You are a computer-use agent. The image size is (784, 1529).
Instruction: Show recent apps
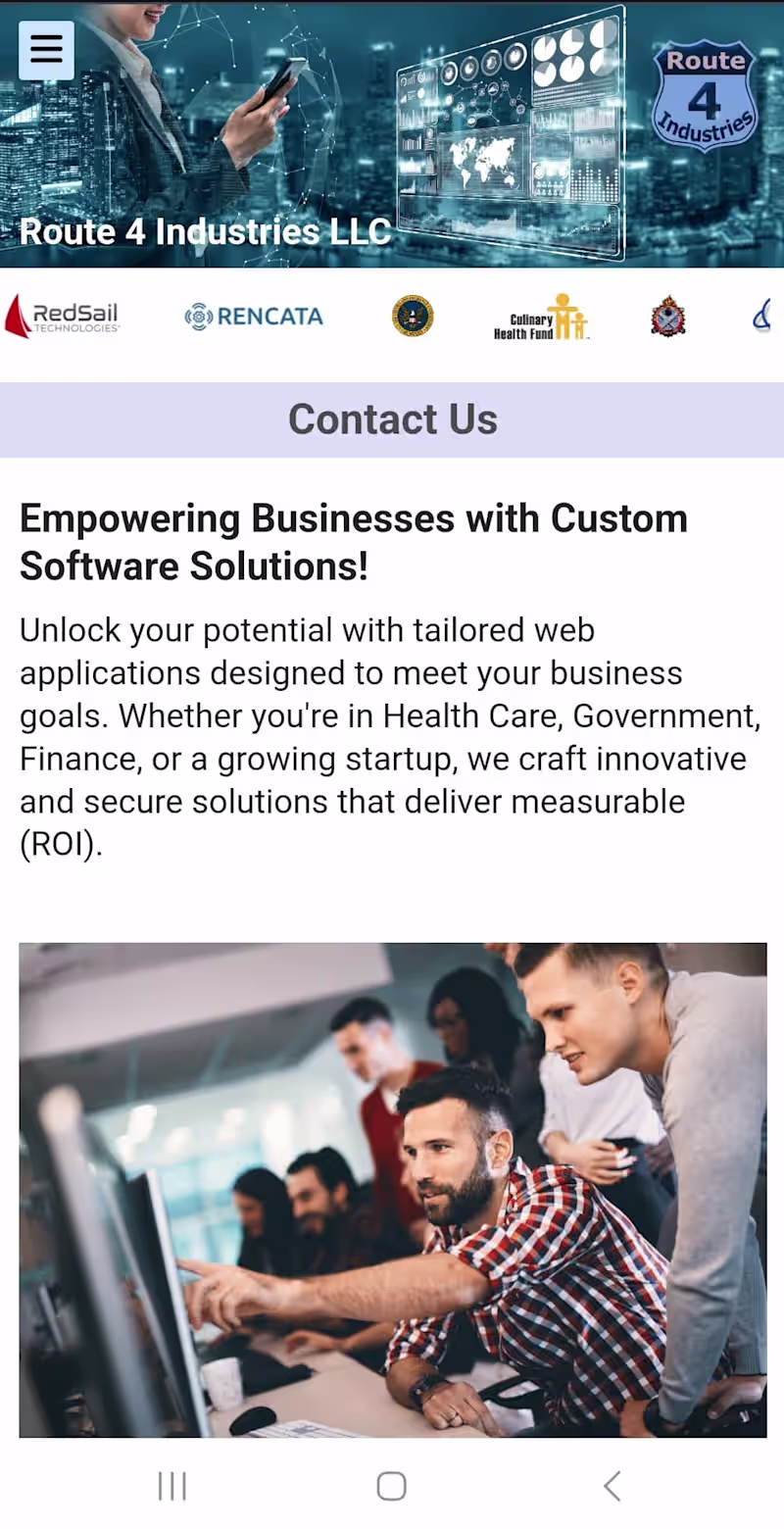[172, 1486]
